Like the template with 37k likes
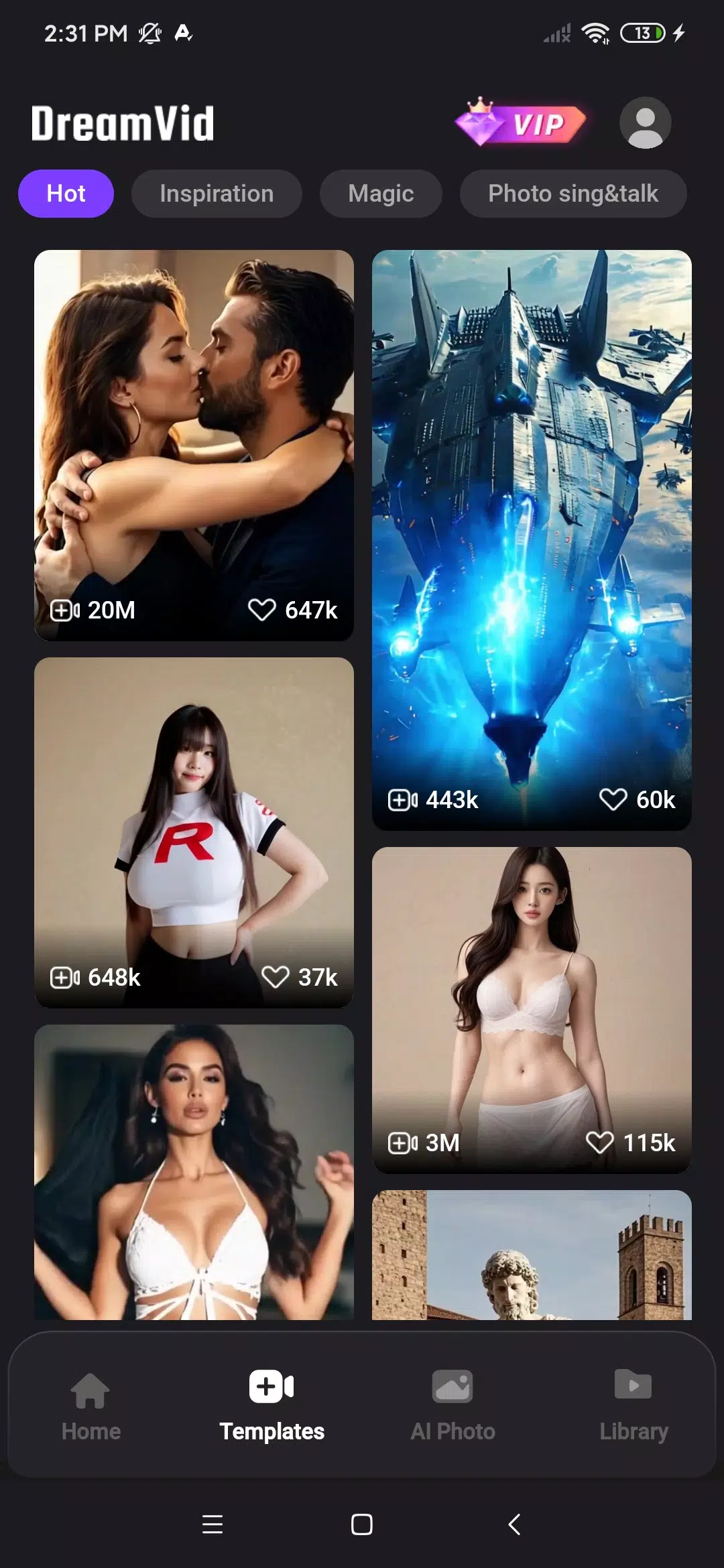Screen dimensions: 724x1568 pyautogui.click(x=275, y=977)
